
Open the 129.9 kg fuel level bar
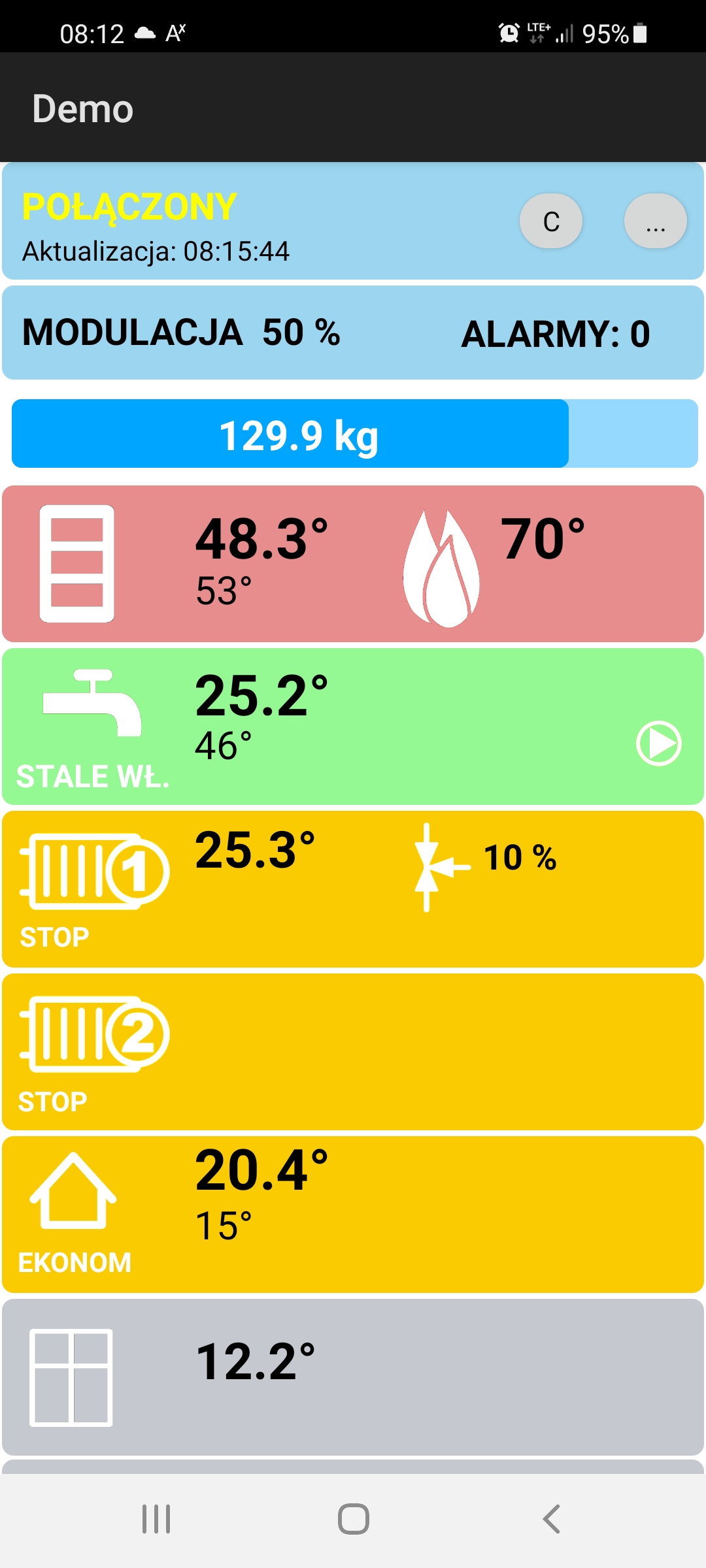point(355,434)
